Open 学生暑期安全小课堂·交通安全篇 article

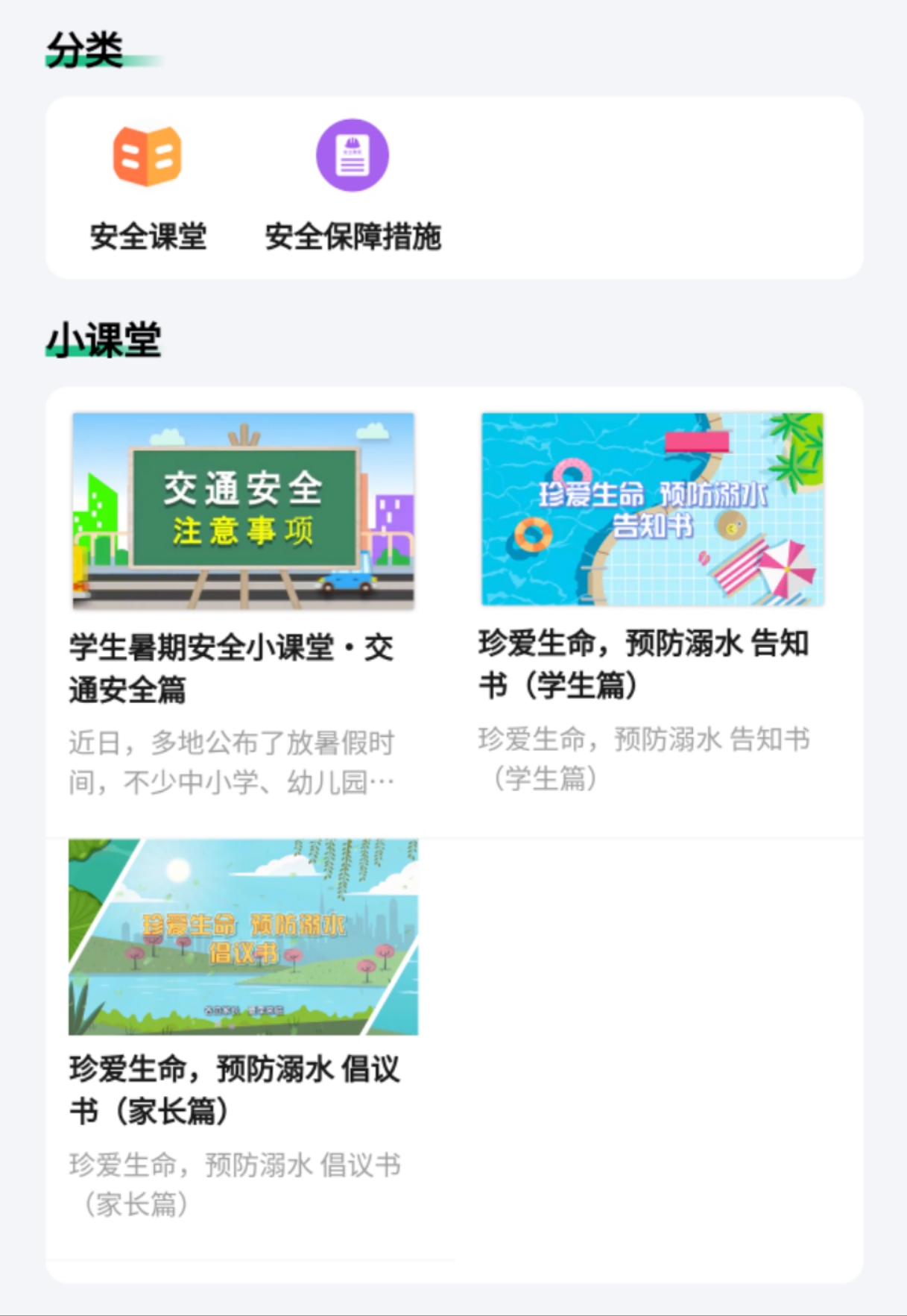[232, 670]
